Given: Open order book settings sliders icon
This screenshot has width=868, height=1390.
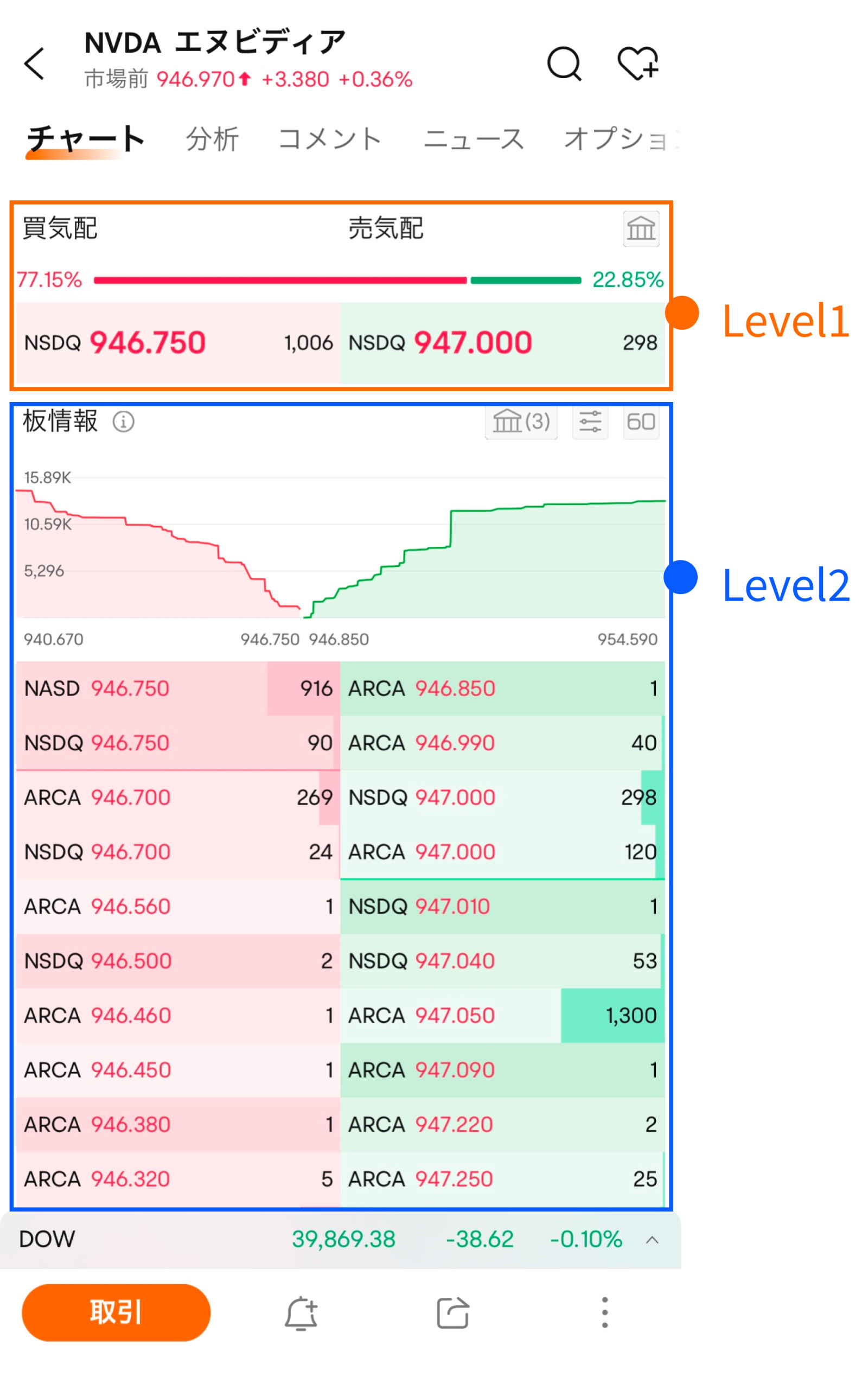Looking at the screenshot, I should pos(589,422).
